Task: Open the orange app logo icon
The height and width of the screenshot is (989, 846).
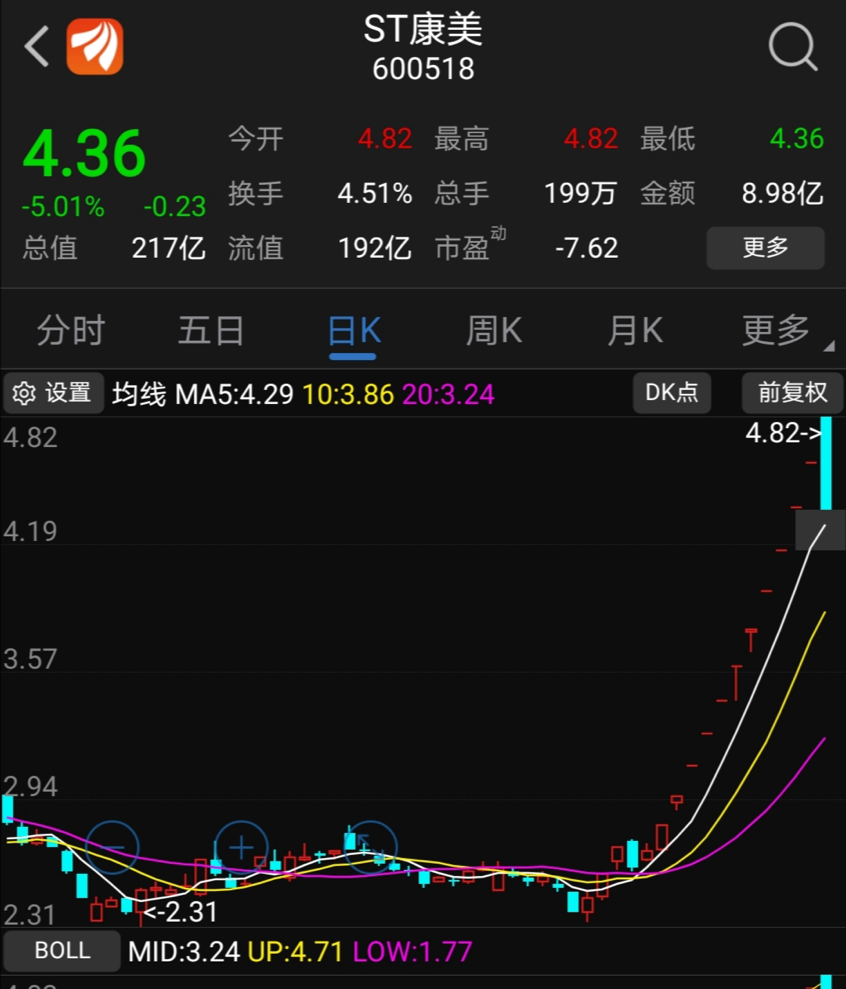Action: pyautogui.click(x=95, y=47)
